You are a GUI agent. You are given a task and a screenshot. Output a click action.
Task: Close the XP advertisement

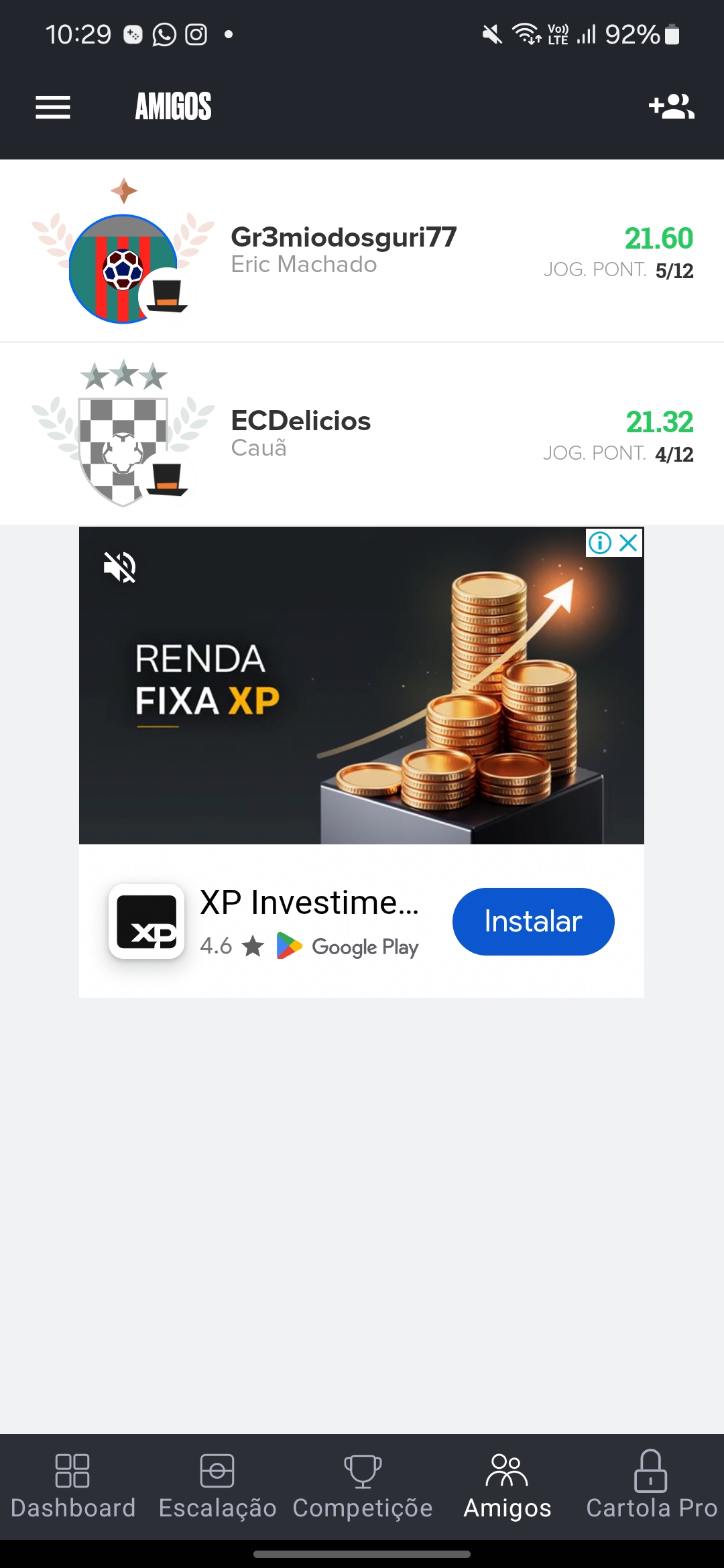pyautogui.click(x=629, y=543)
